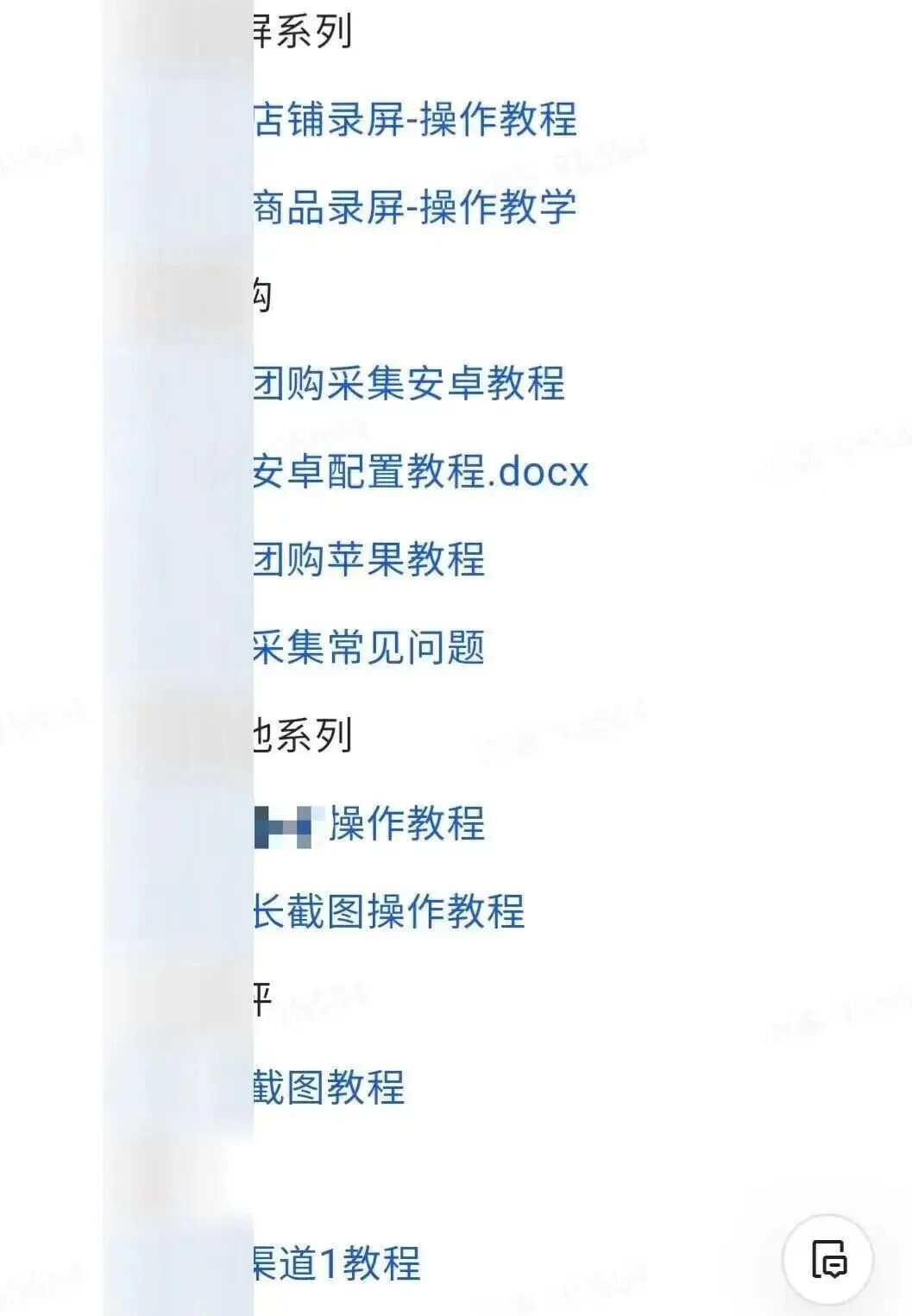
Task: Open the 渠道1教程 link
Action: point(337,1263)
